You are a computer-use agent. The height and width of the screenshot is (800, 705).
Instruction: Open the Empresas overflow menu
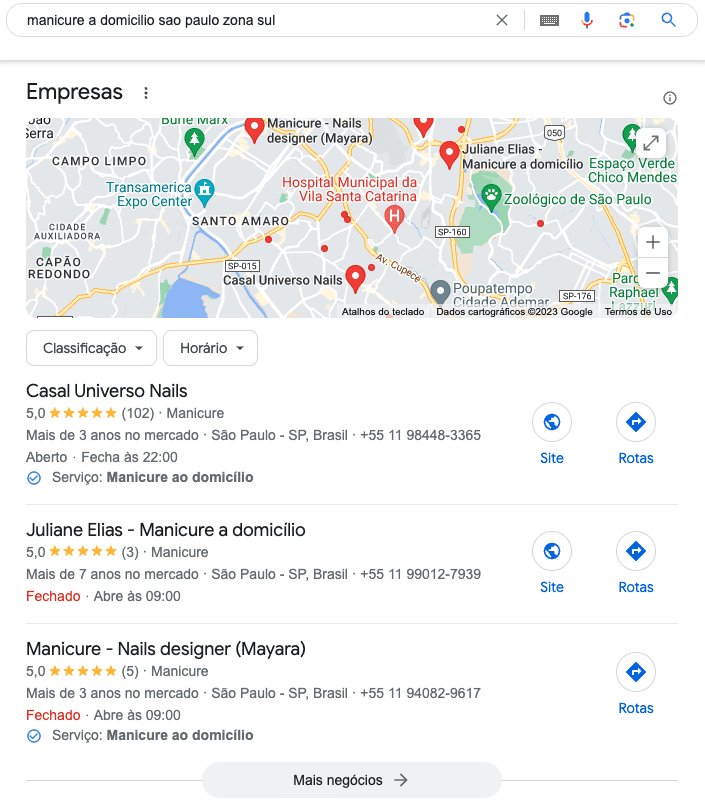[x=146, y=93]
